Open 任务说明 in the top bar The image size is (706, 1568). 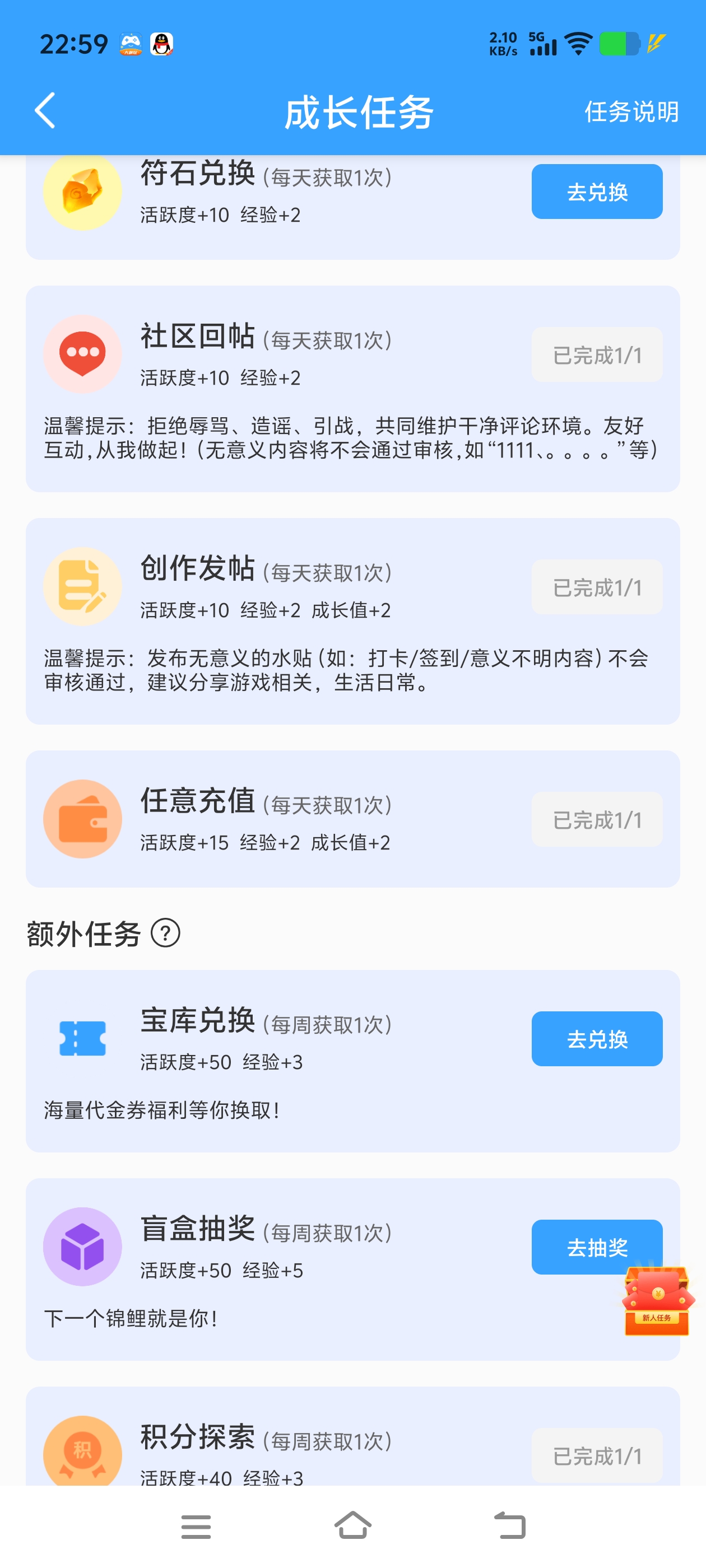(631, 112)
